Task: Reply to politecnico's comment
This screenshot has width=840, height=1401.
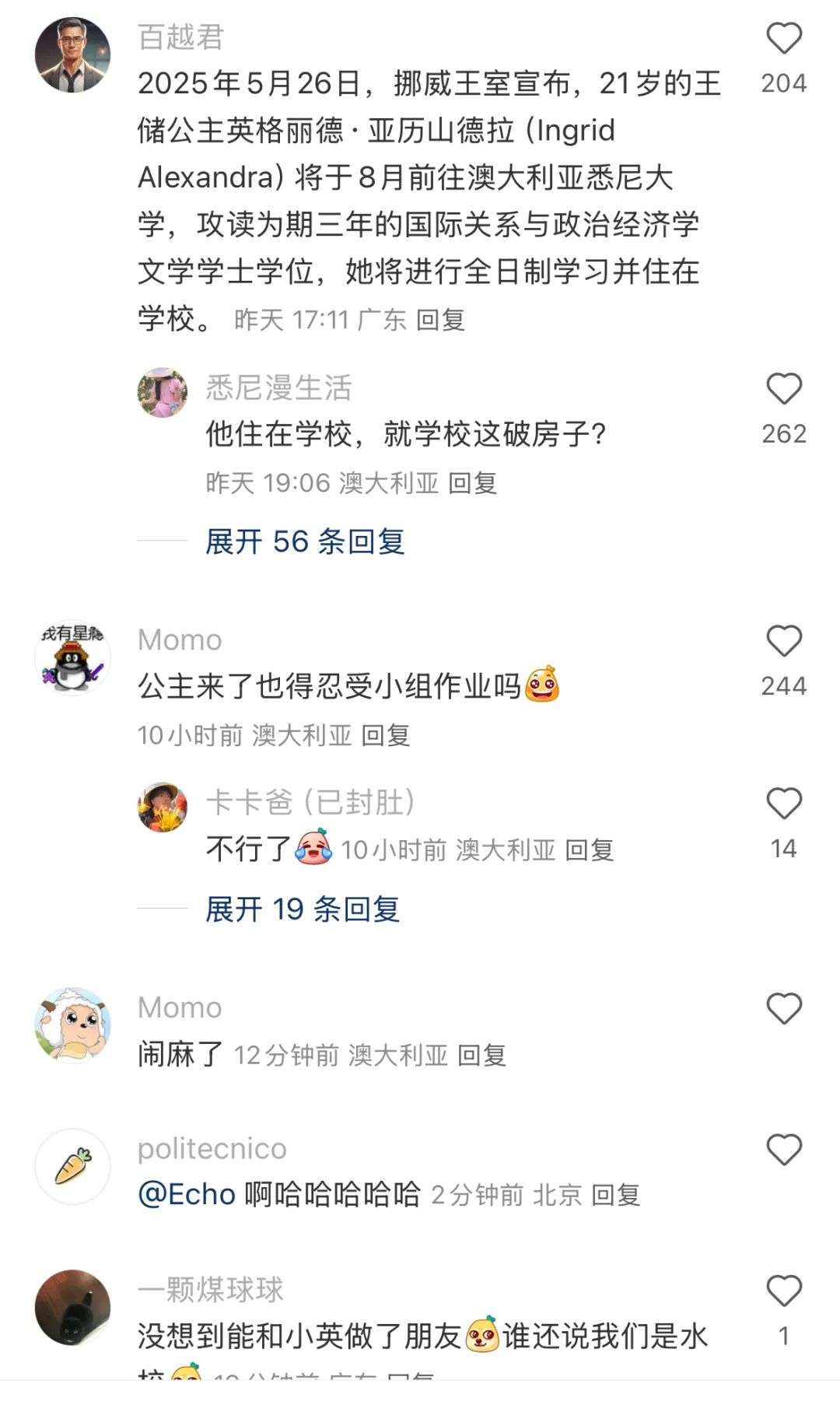Action: pyautogui.click(x=615, y=1195)
